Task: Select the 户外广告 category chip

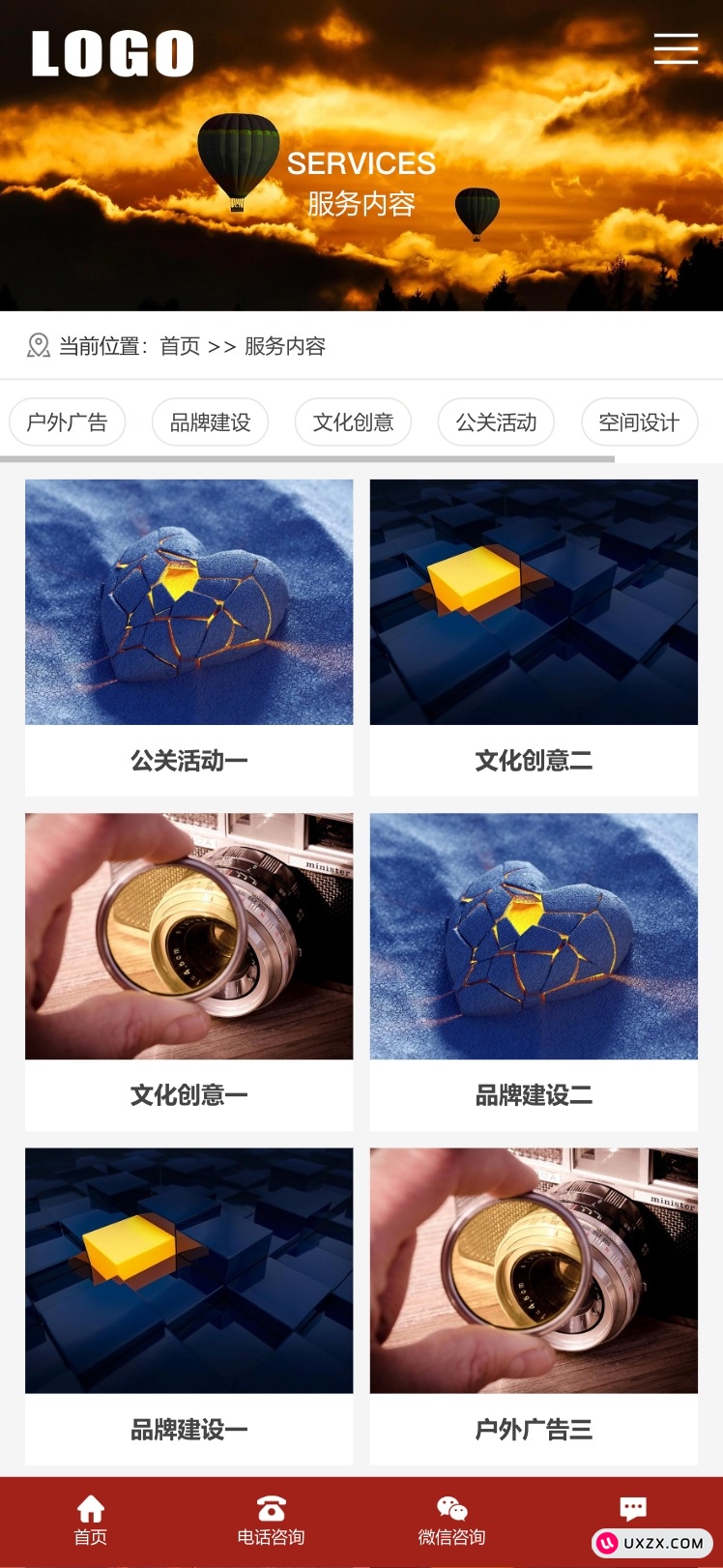Action: [x=68, y=422]
